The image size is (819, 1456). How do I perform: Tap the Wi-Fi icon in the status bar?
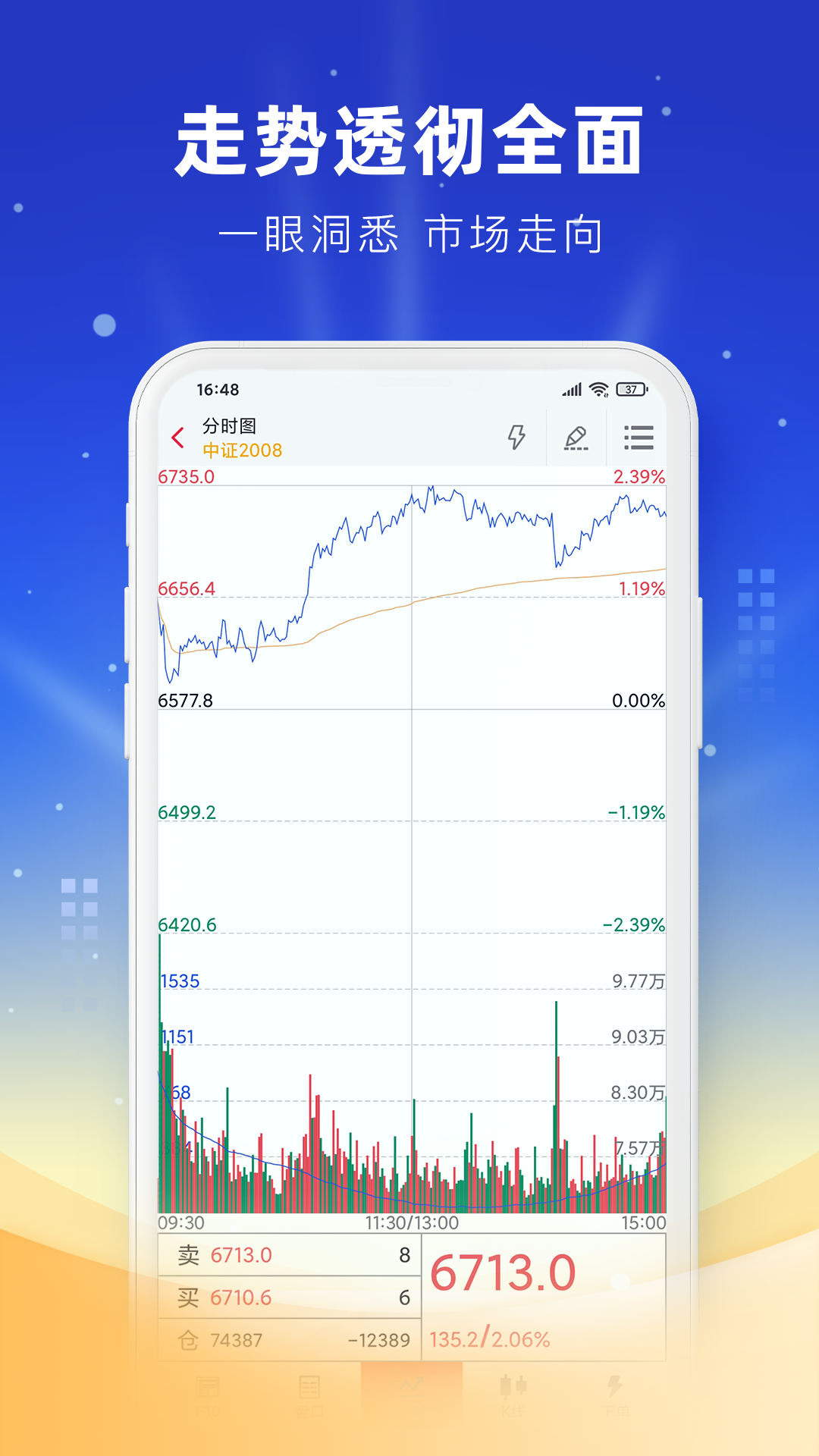[x=599, y=389]
